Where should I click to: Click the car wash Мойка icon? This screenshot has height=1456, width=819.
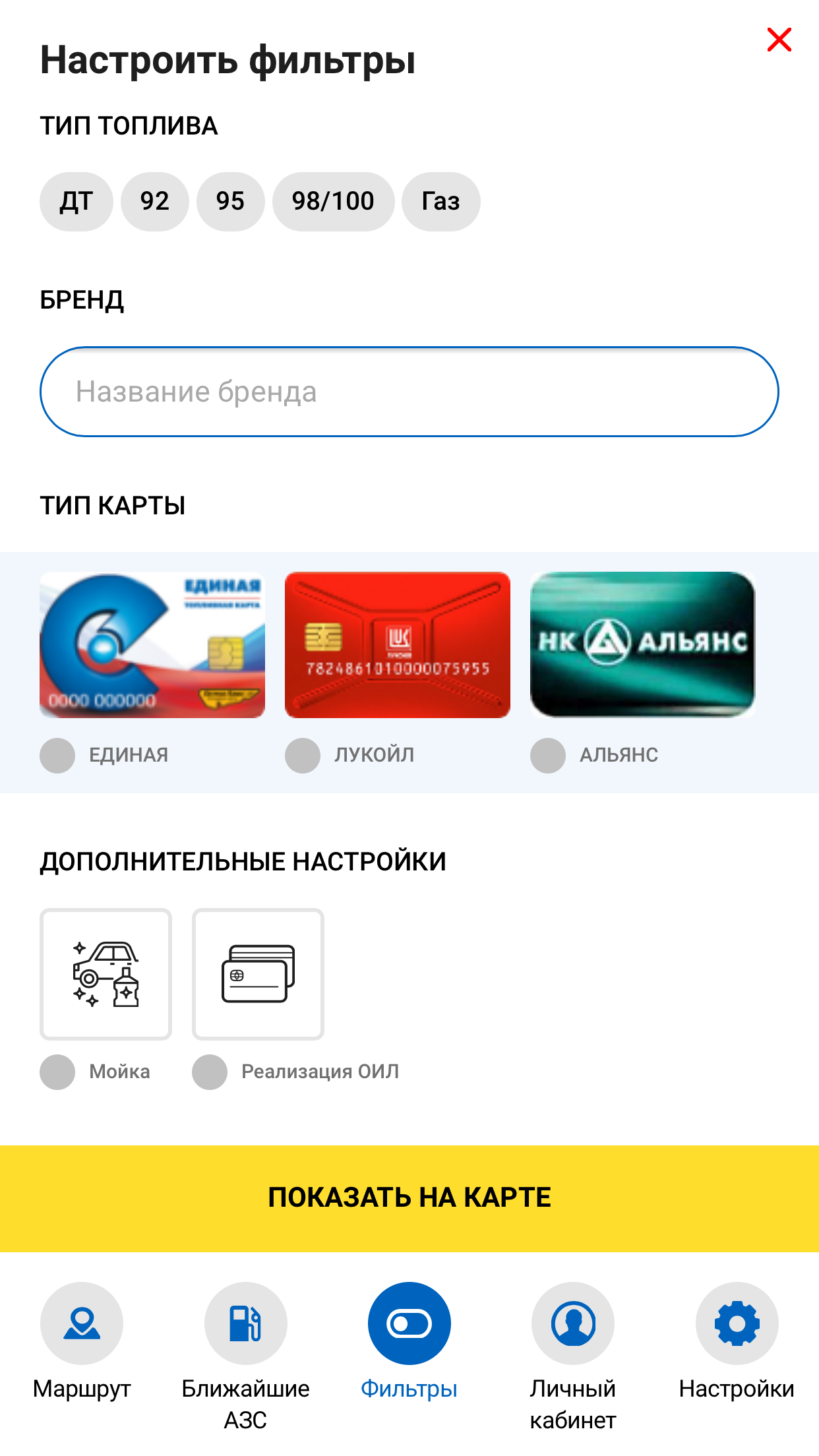106,975
